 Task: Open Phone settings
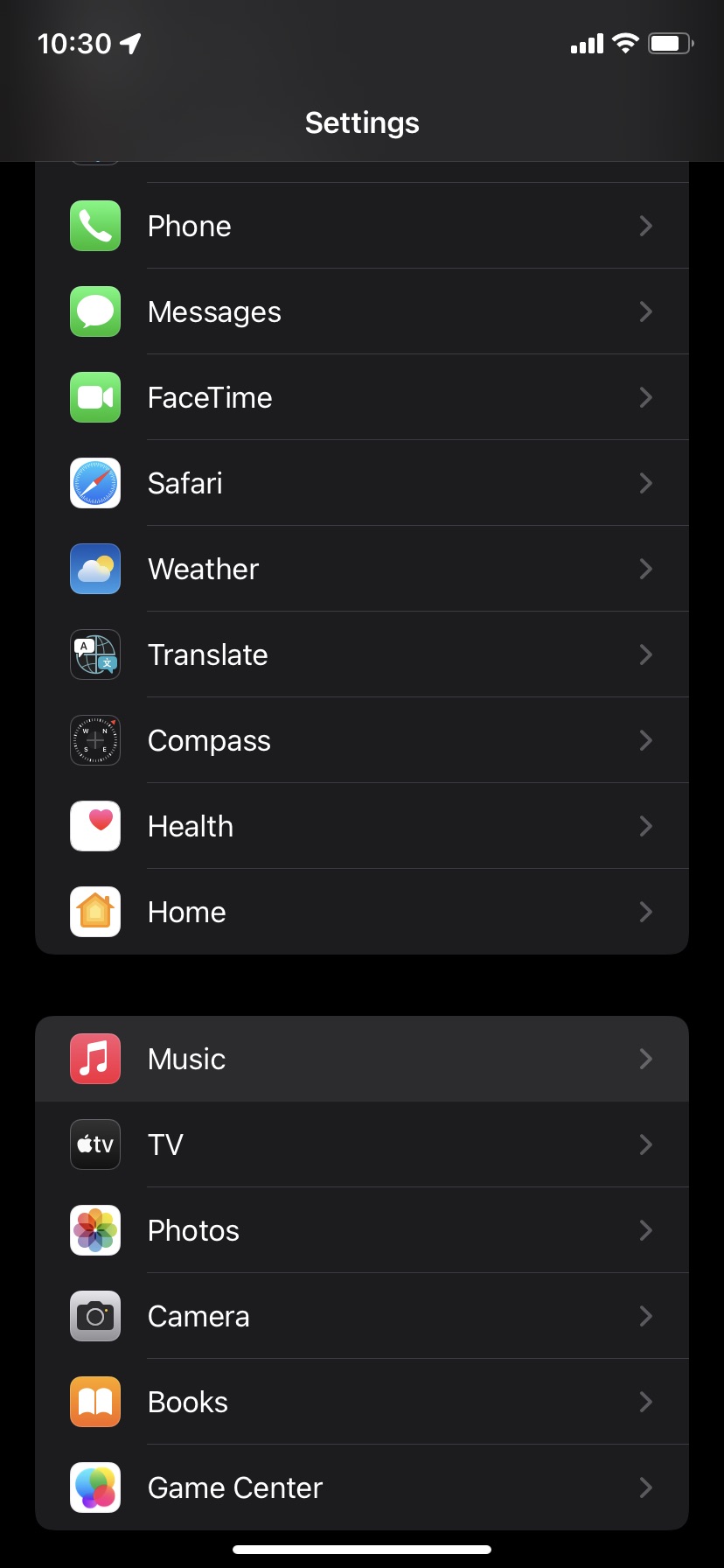pos(362,226)
